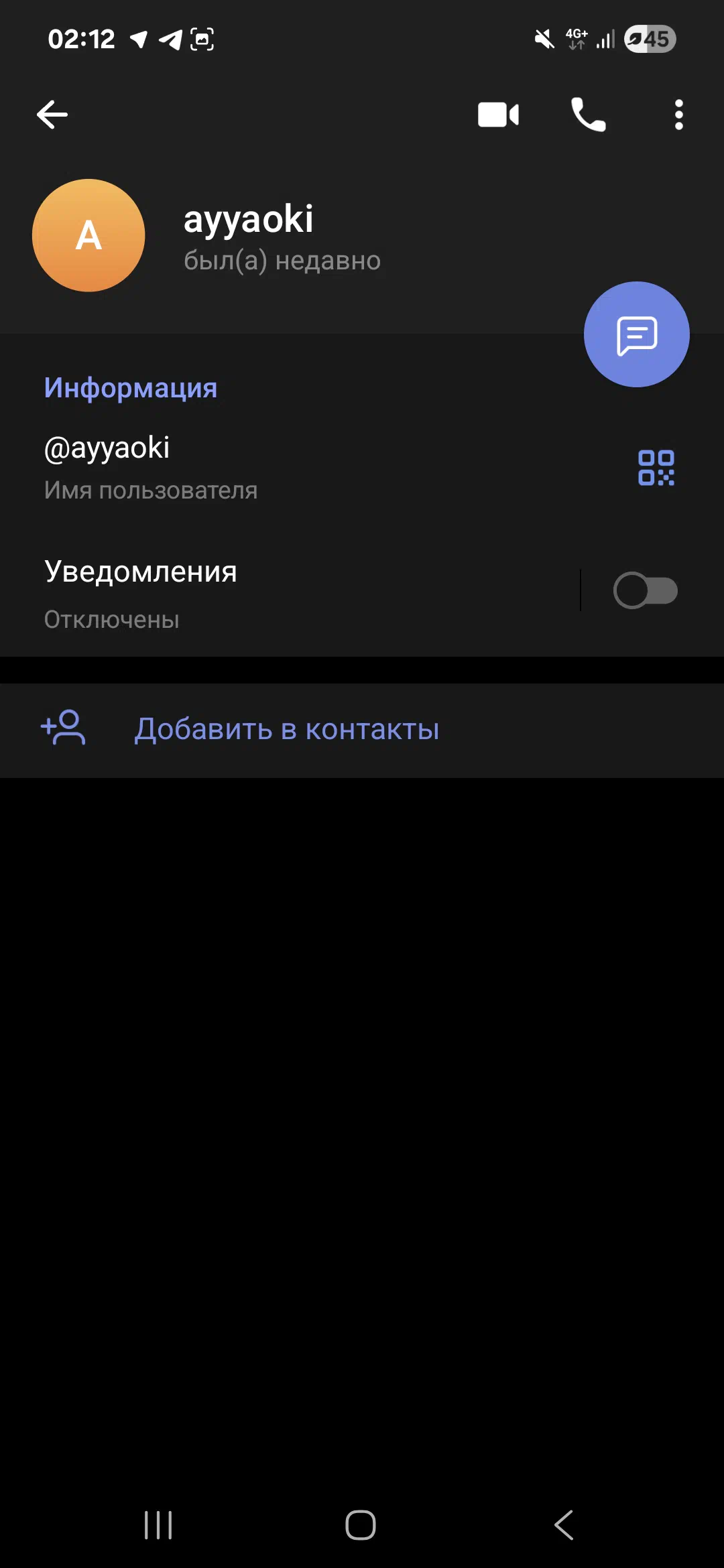
Task: Open recent apps from navigation bar
Action: [x=159, y=1525]
